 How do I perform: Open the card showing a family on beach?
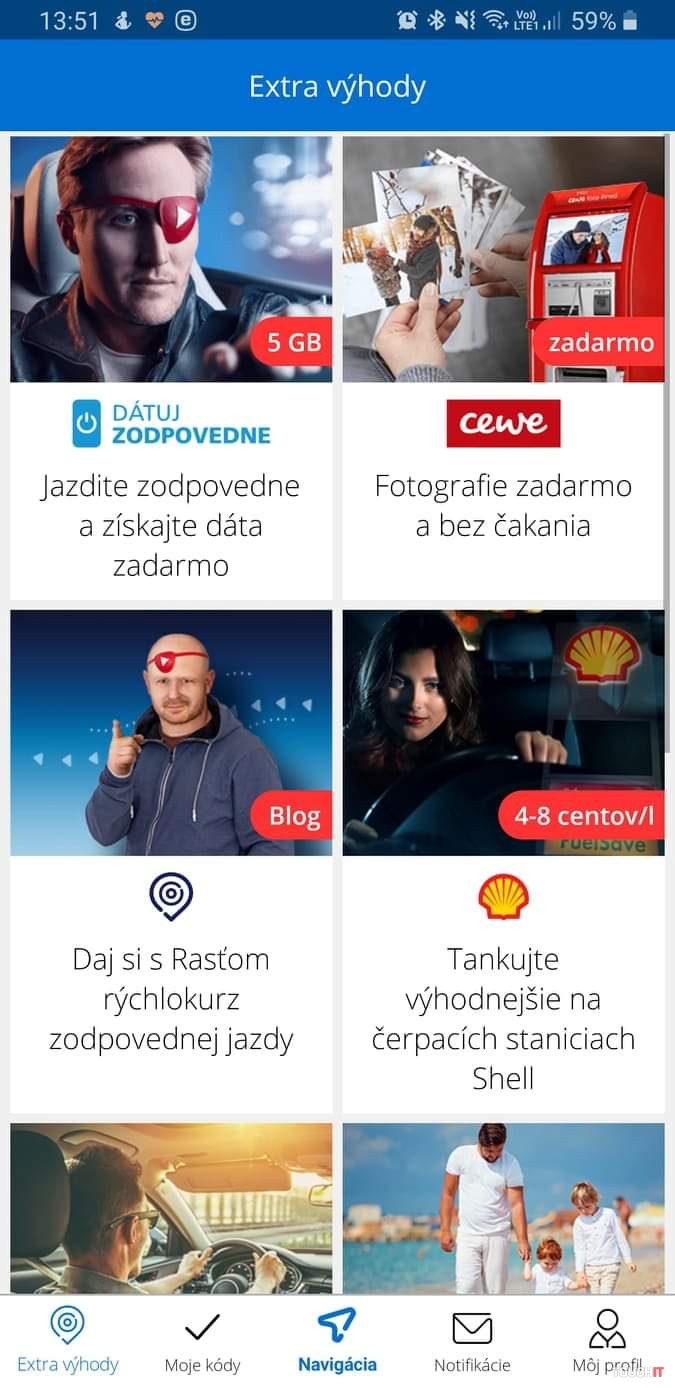pos(503,1208)
